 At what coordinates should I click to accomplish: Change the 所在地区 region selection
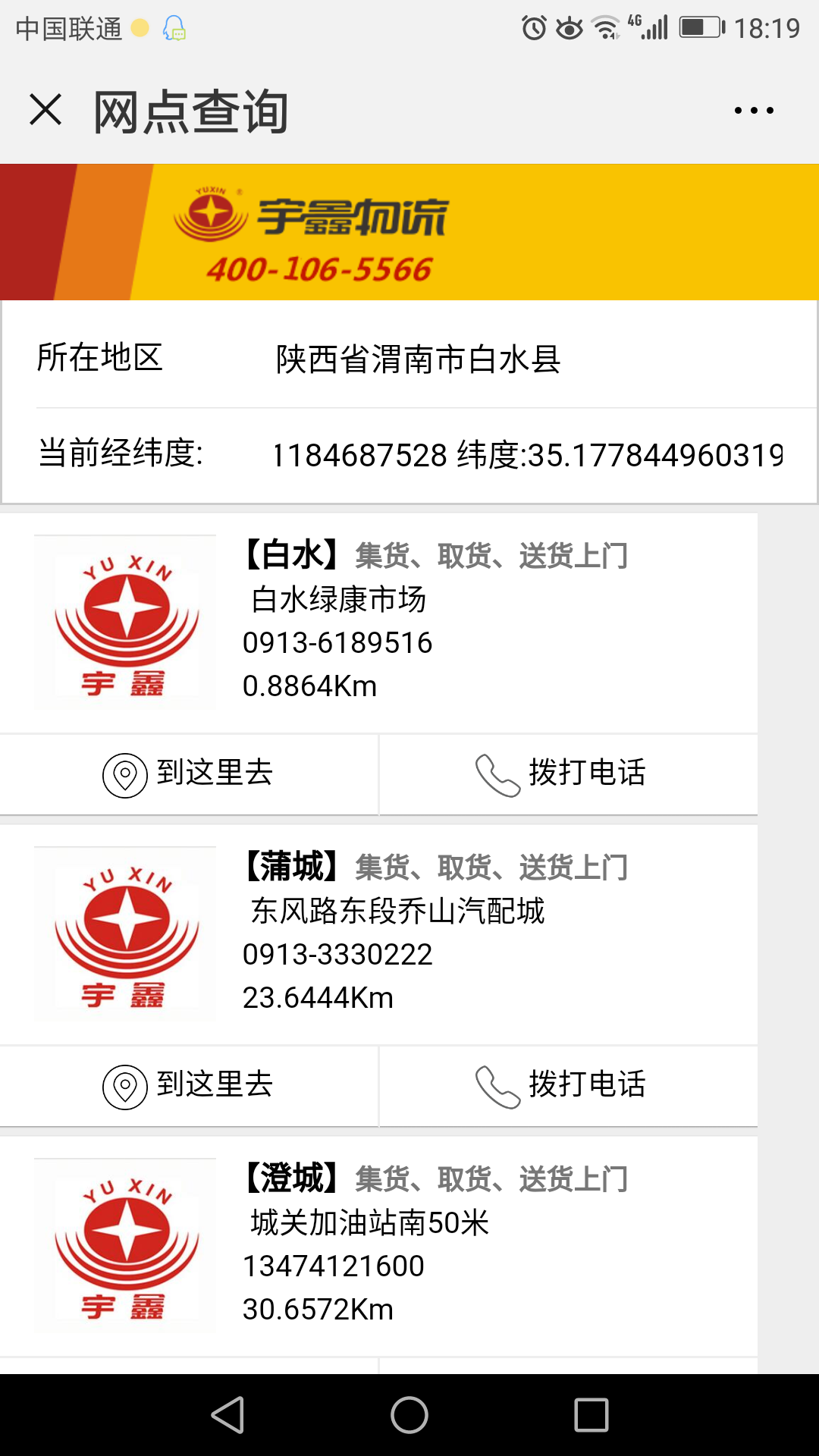click(409, 359)
